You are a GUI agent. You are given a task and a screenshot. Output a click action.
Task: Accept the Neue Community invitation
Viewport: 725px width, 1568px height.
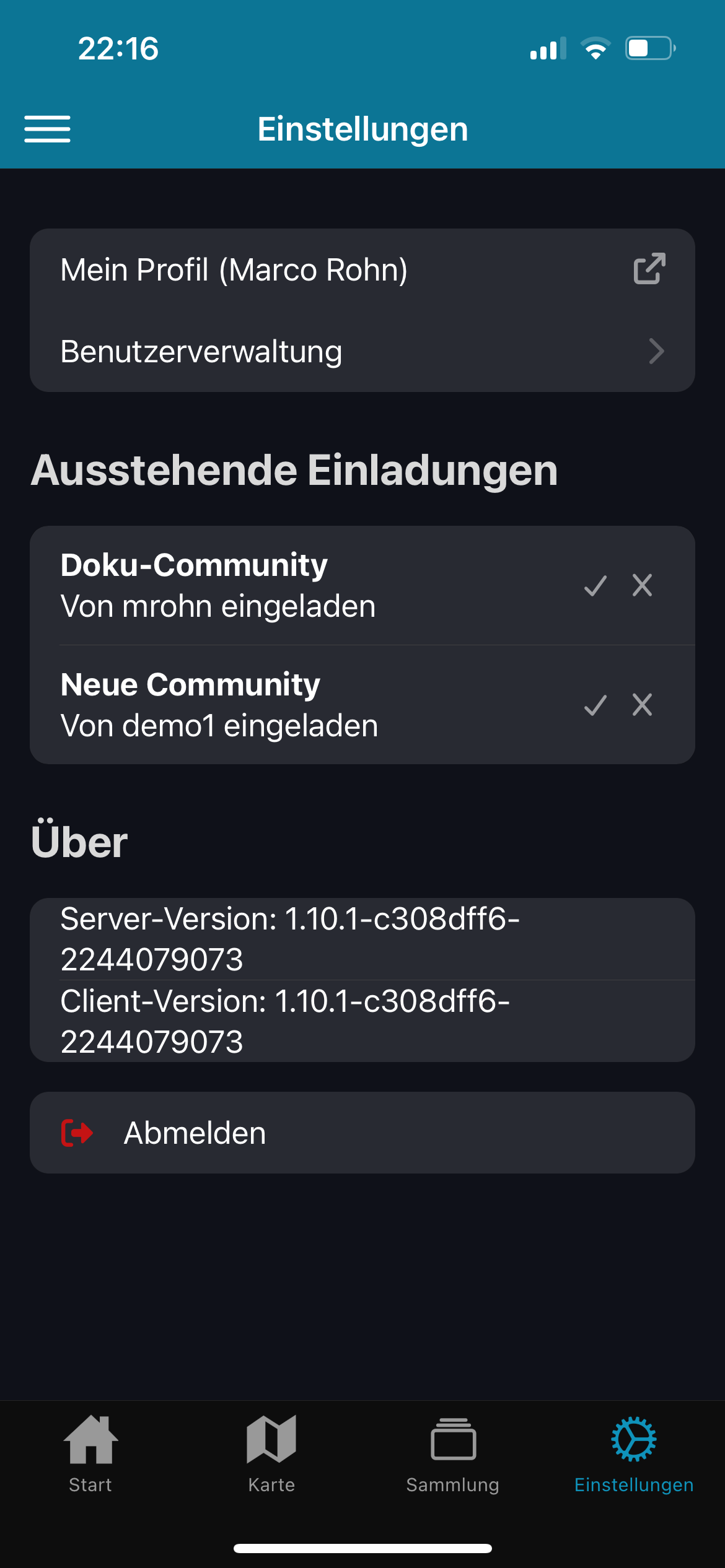pos(595,705)
